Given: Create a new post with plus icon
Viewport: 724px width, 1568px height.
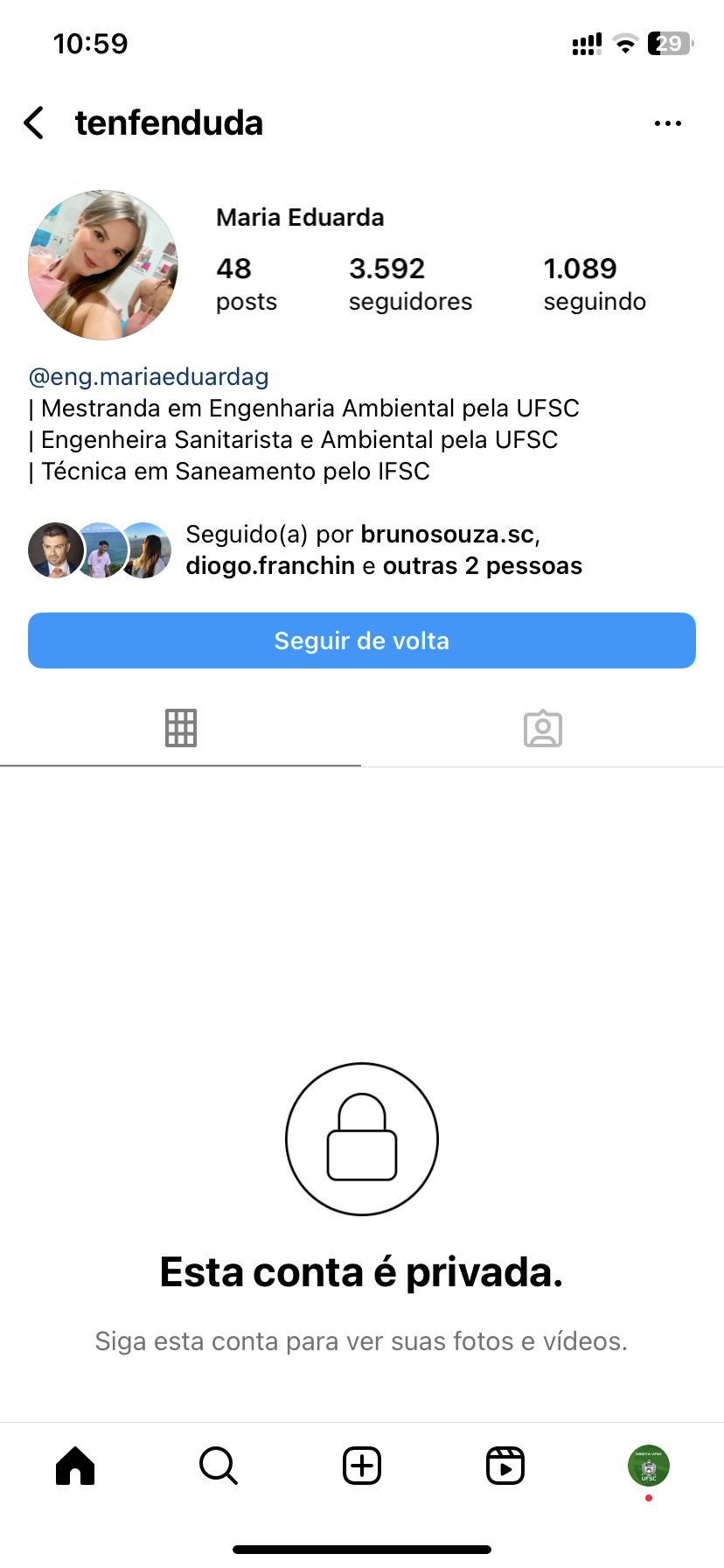Looking at the screenshot, I should pyautogui.click(x=362, y=1466).
